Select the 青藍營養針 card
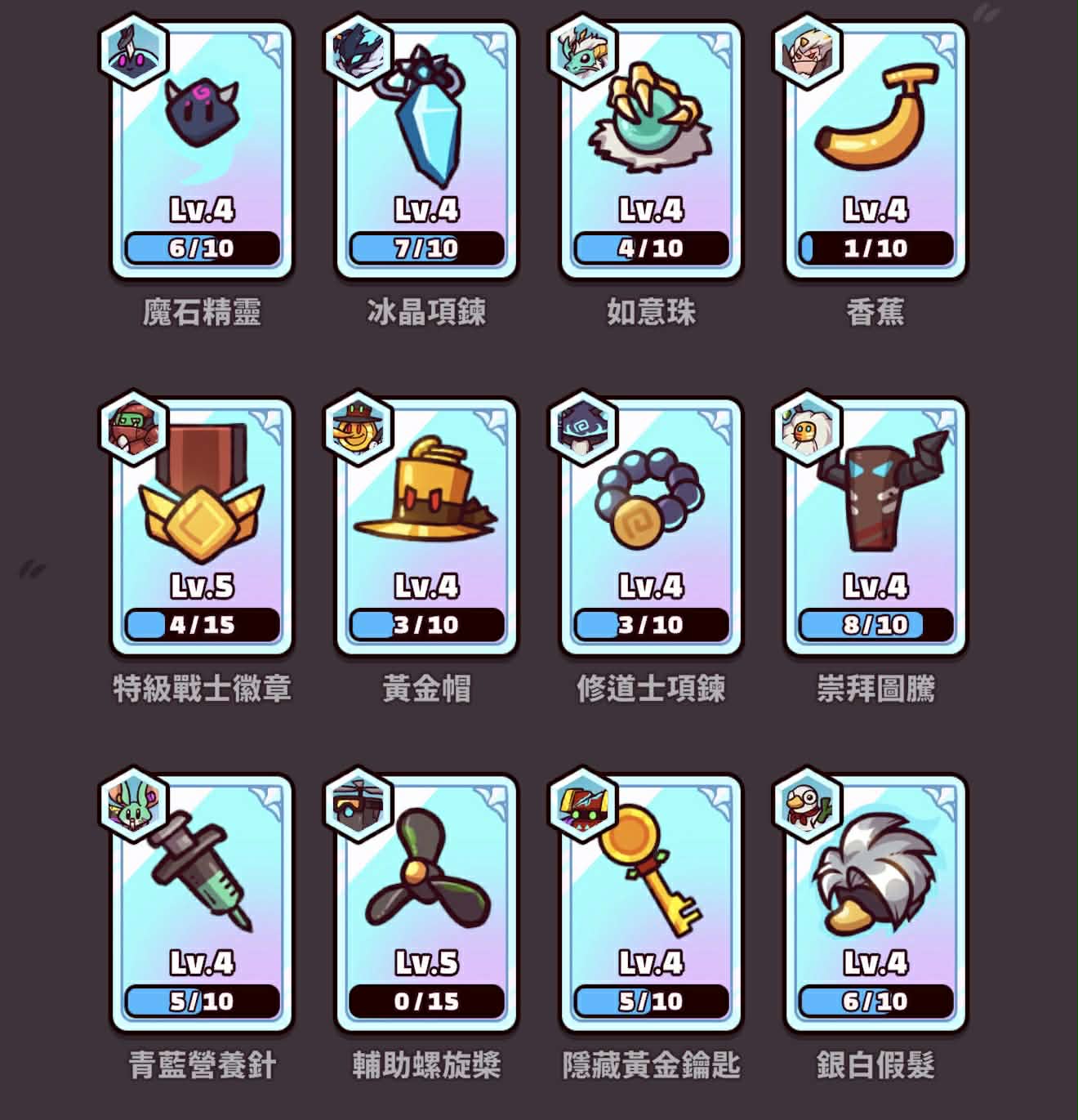The width and height of the screenshot is (1078, 1120). tap(202, 903)
